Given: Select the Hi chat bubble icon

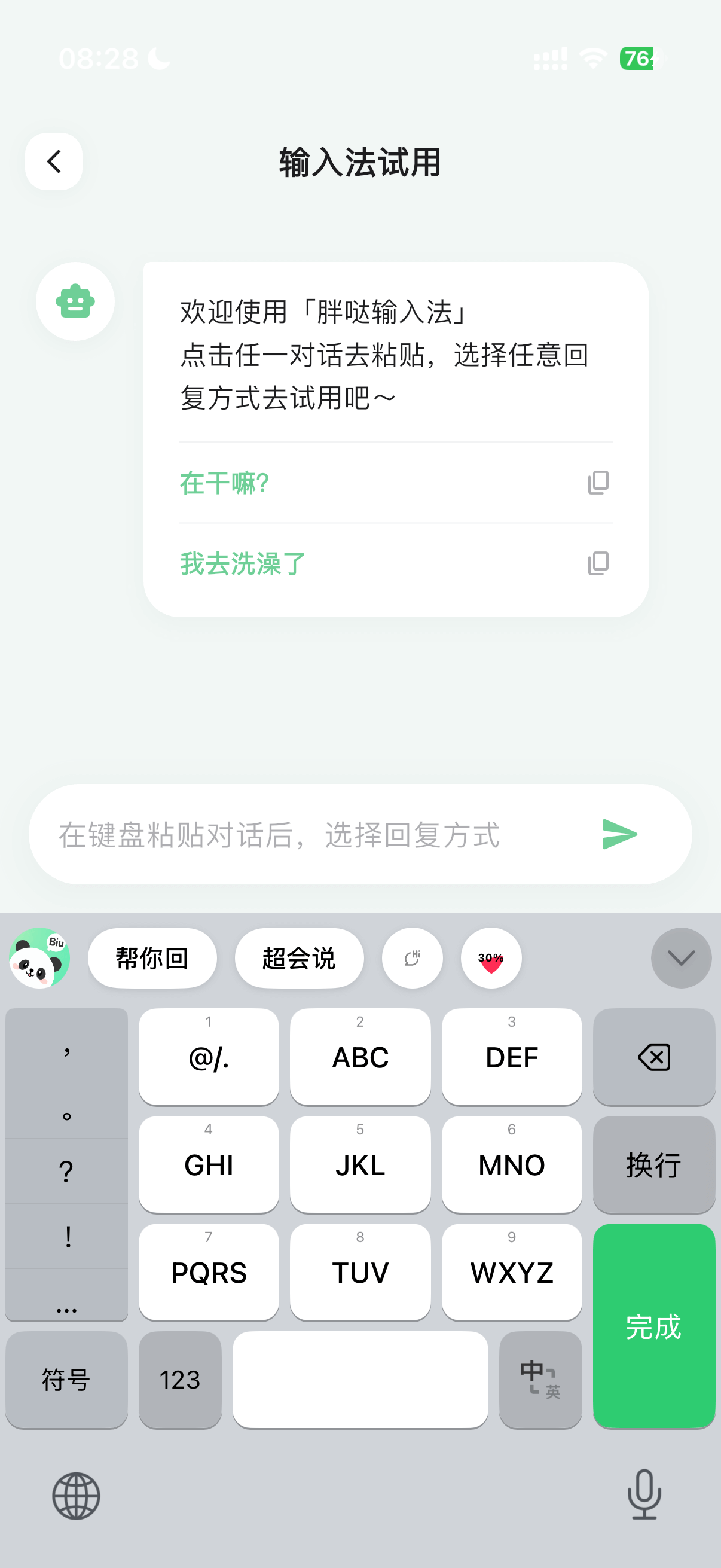Looking at the screenshot, I should (x=412, y=957).
